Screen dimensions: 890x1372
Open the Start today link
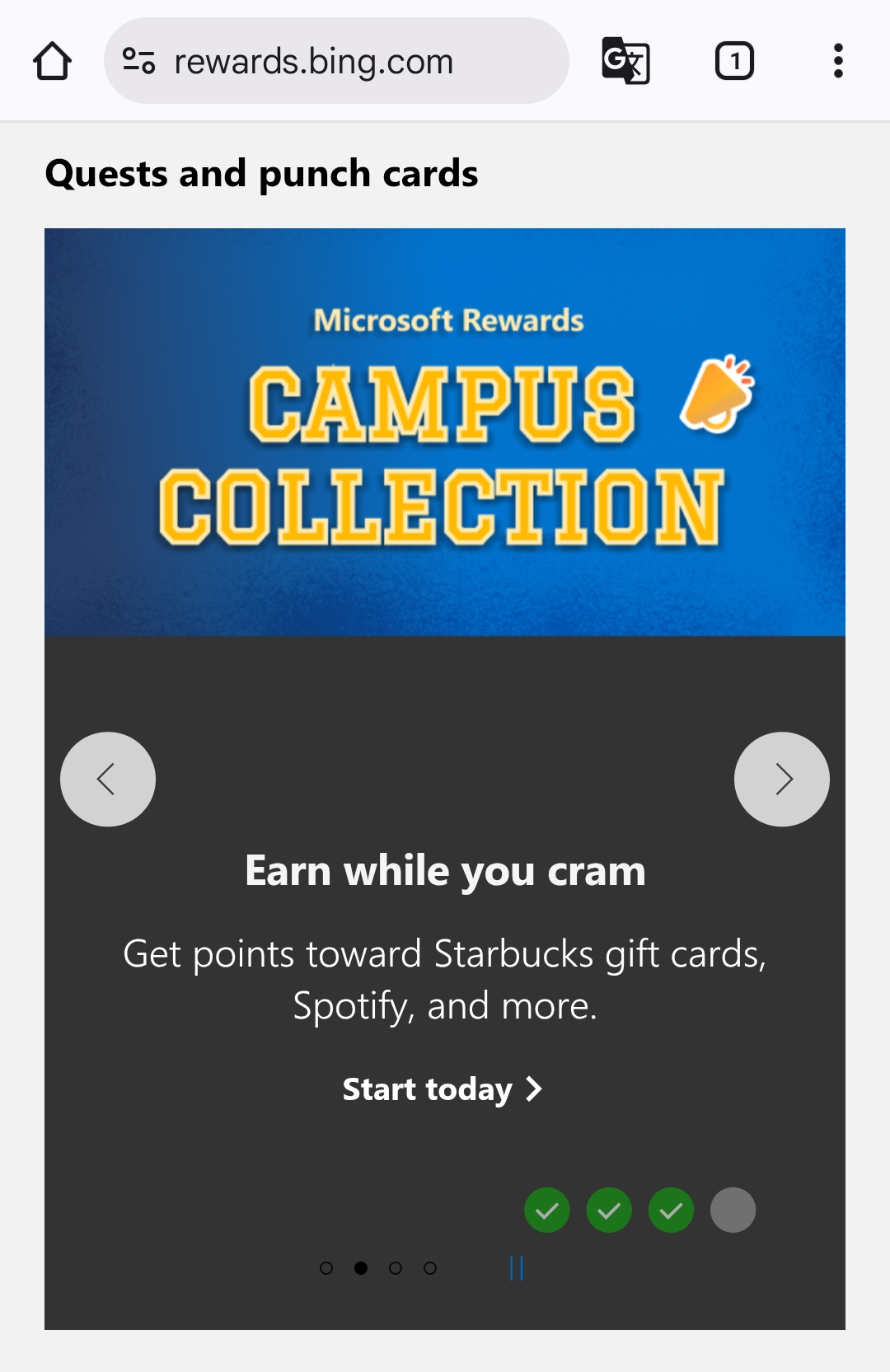point(443,1089)
